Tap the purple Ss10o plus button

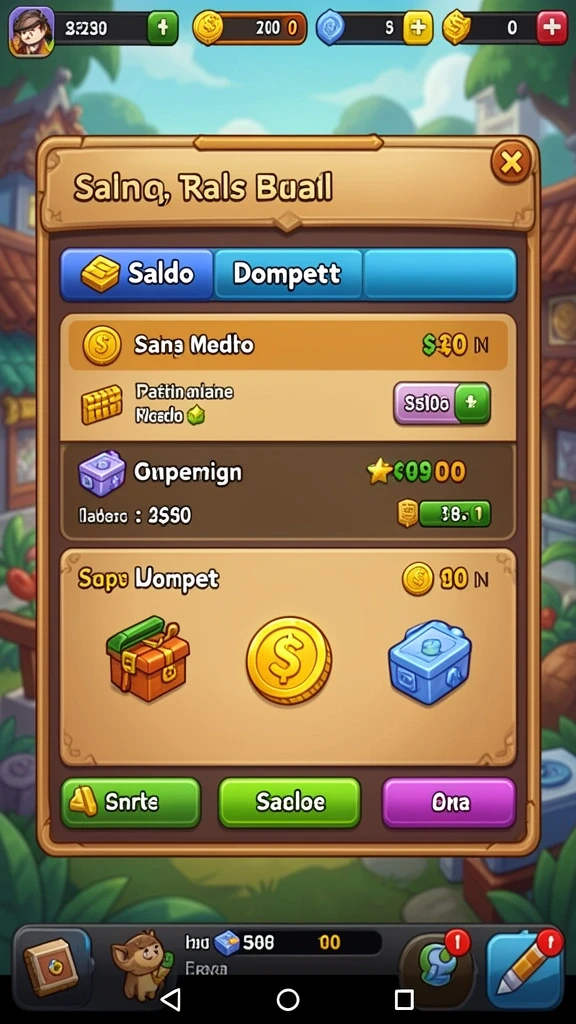(x=442, y=404)
